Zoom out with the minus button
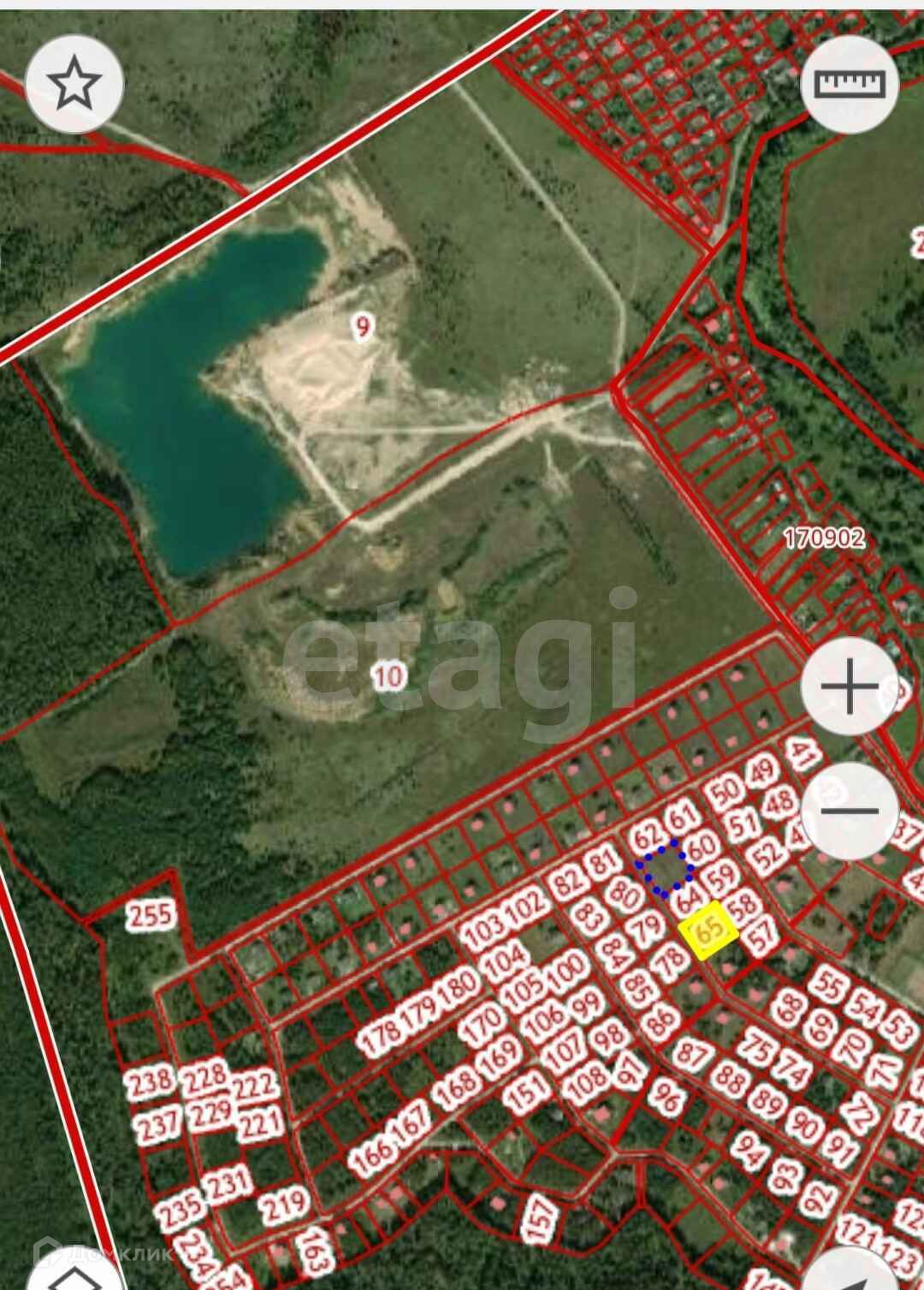 [x=850, y=811]
